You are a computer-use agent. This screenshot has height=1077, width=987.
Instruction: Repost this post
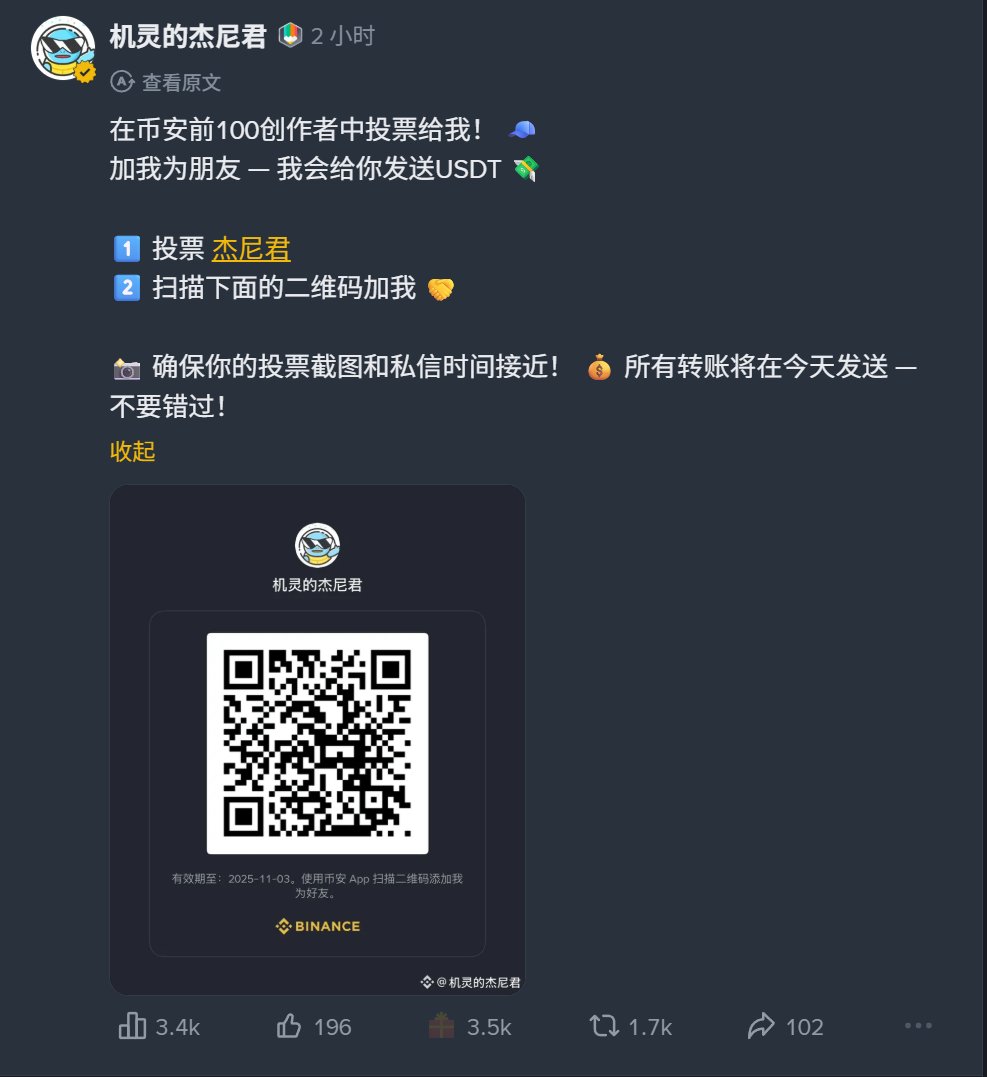click(x=604, y=1026)
